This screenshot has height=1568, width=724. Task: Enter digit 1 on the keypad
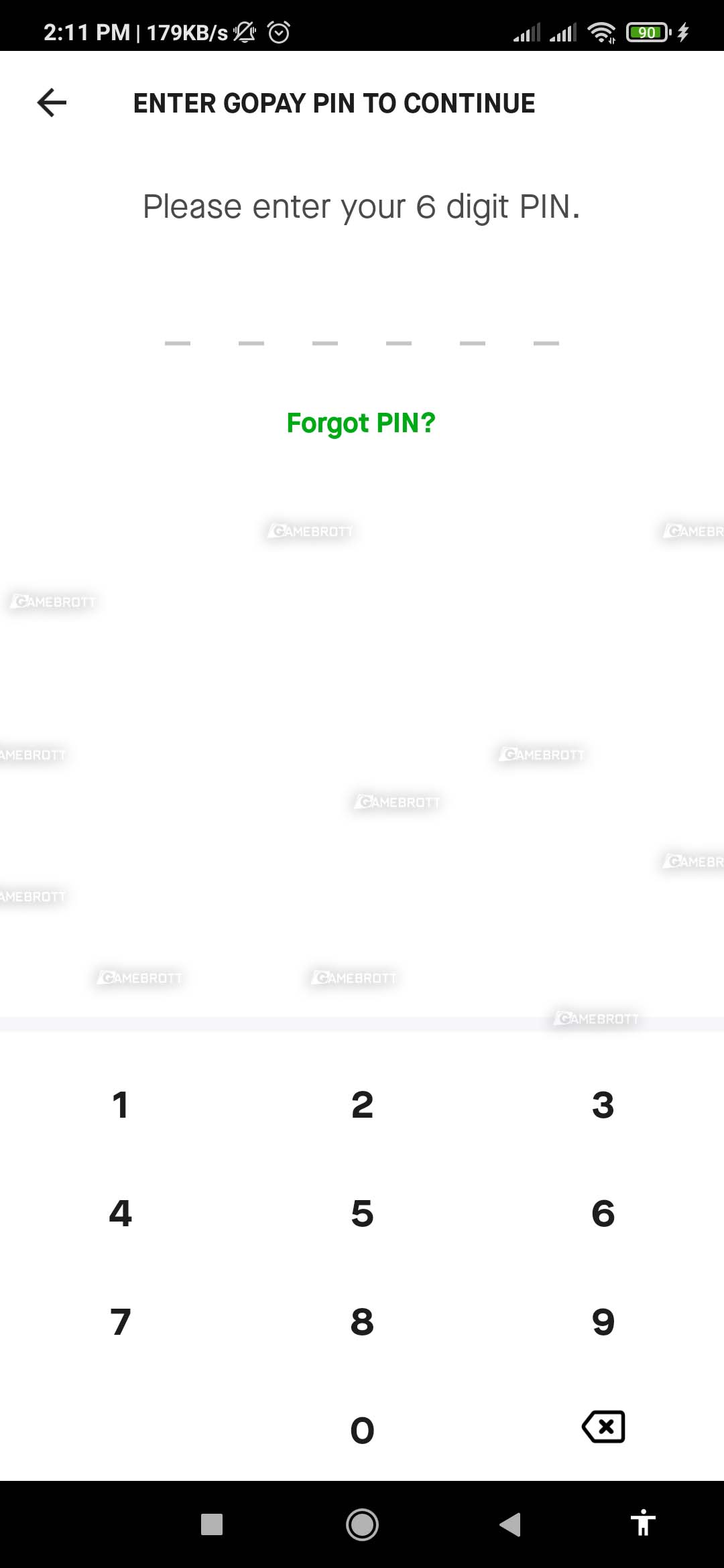pyautogui.click(x=121, y=1105)
